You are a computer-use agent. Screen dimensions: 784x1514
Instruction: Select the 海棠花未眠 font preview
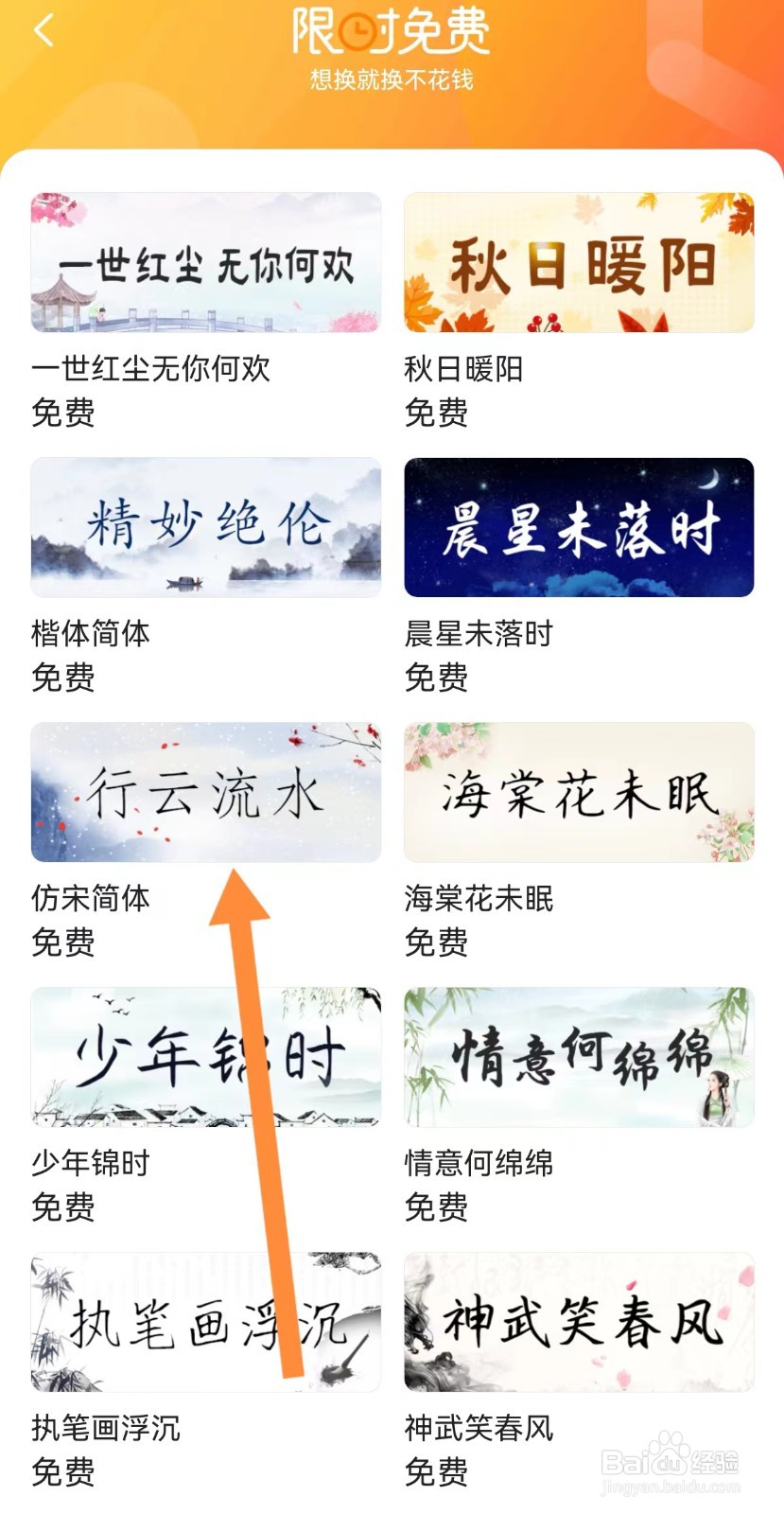(578, 792)
